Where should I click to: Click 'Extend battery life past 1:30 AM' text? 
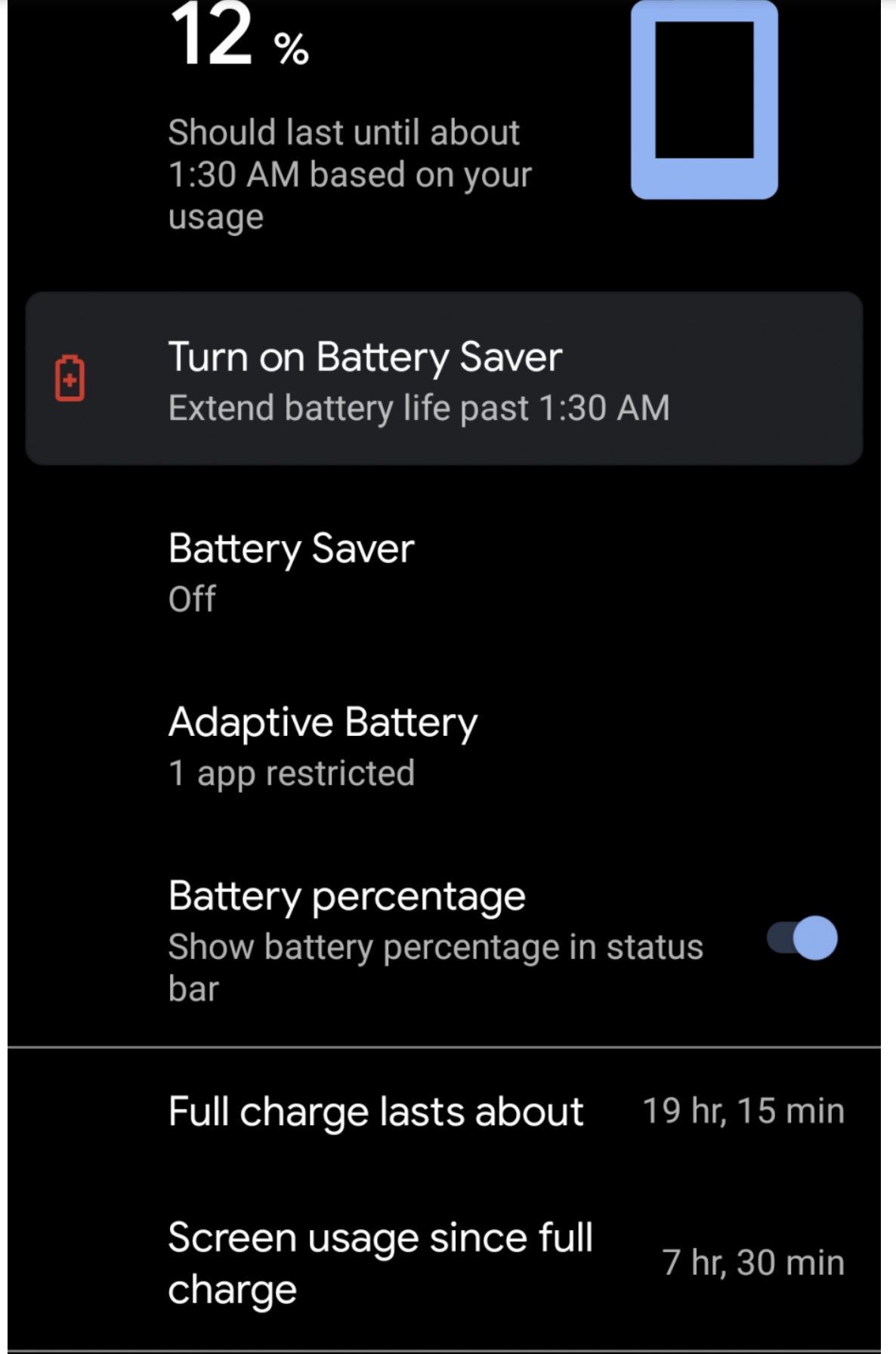coord(420,407)
